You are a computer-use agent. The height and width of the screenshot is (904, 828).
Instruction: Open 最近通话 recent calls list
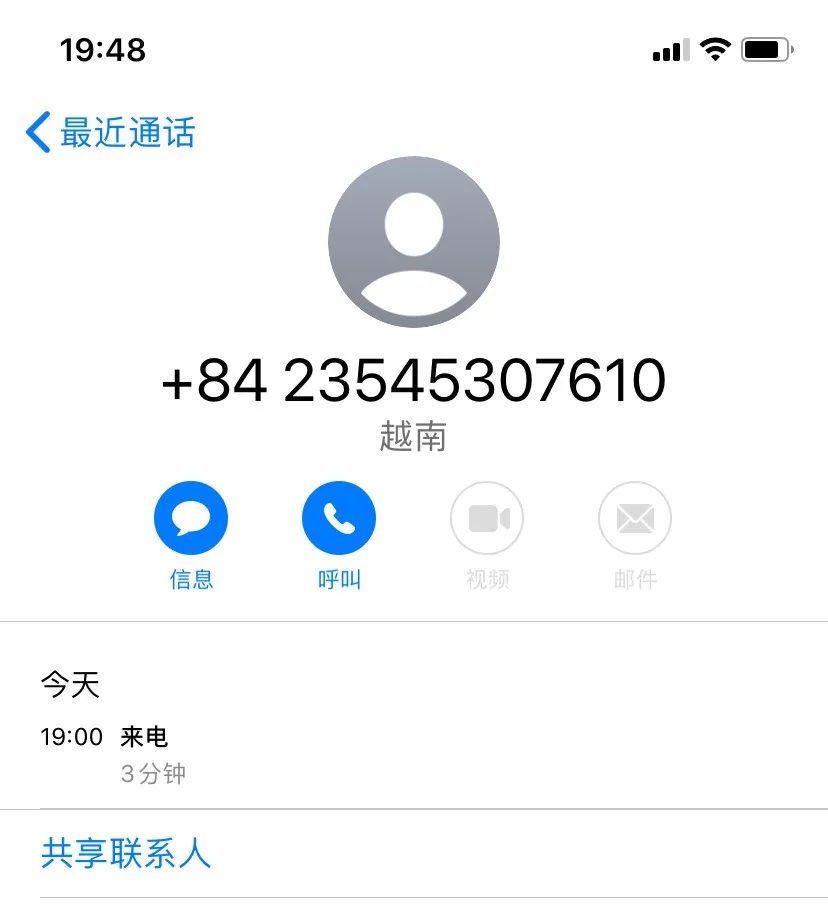(x=126, y=131)
